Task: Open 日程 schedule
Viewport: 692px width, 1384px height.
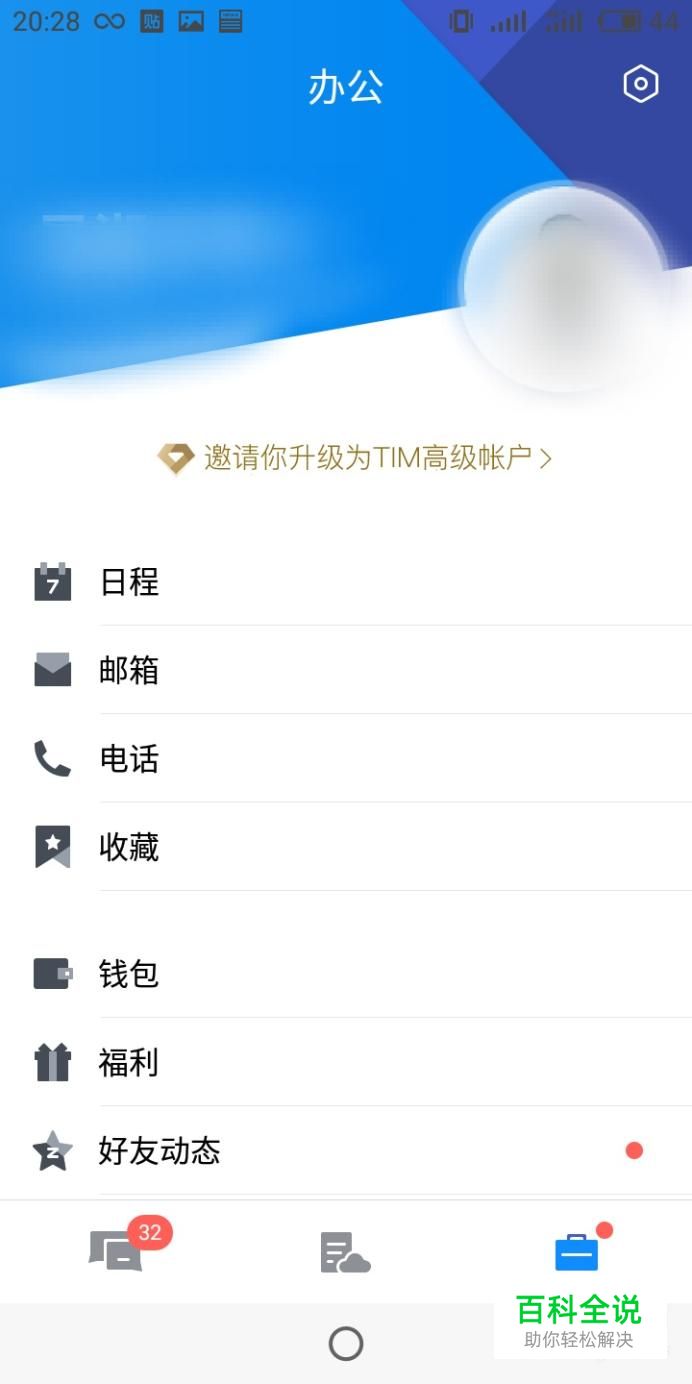Action: (345, 582)
